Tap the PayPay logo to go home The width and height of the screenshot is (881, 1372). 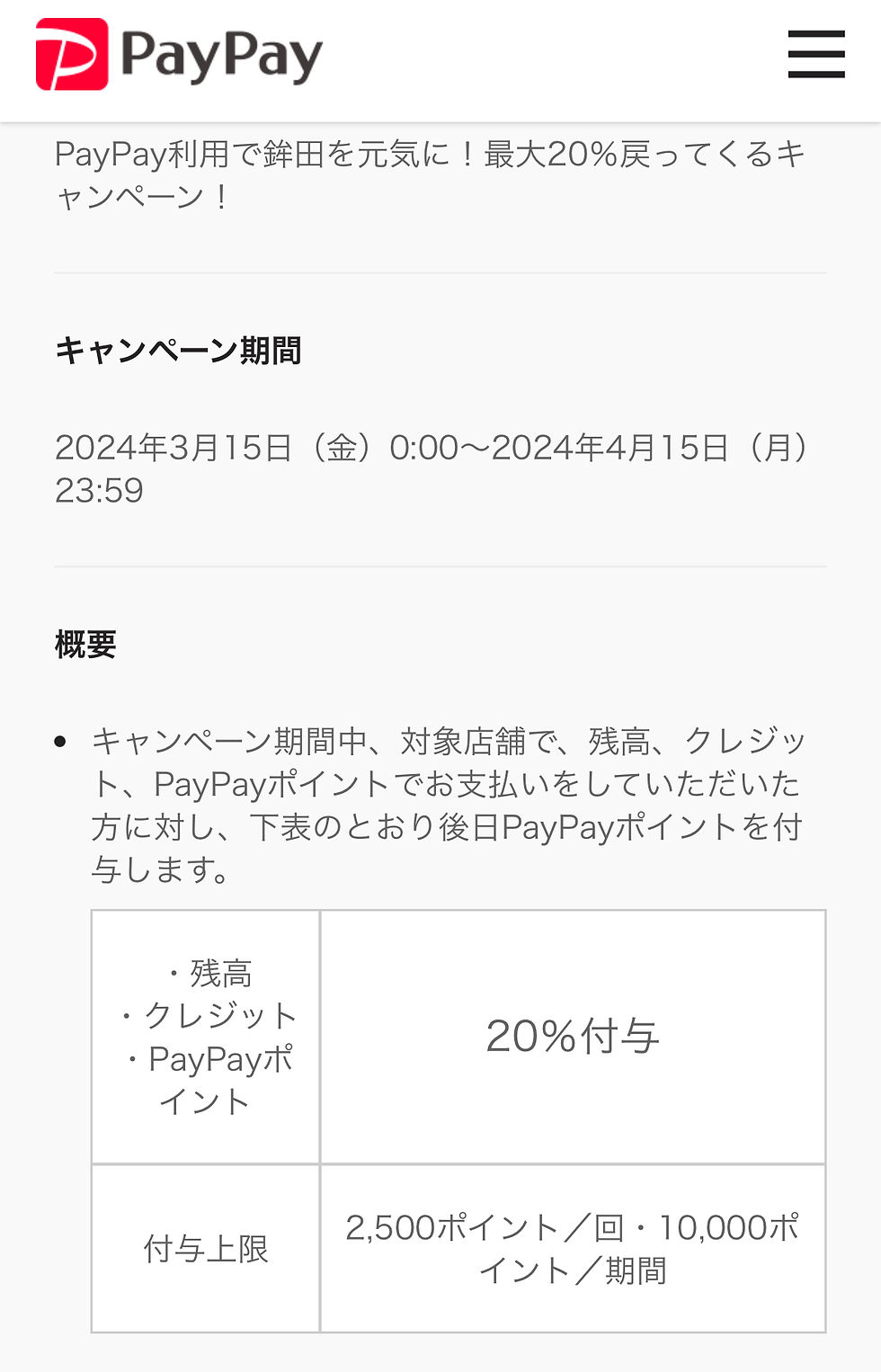[179, 55]
